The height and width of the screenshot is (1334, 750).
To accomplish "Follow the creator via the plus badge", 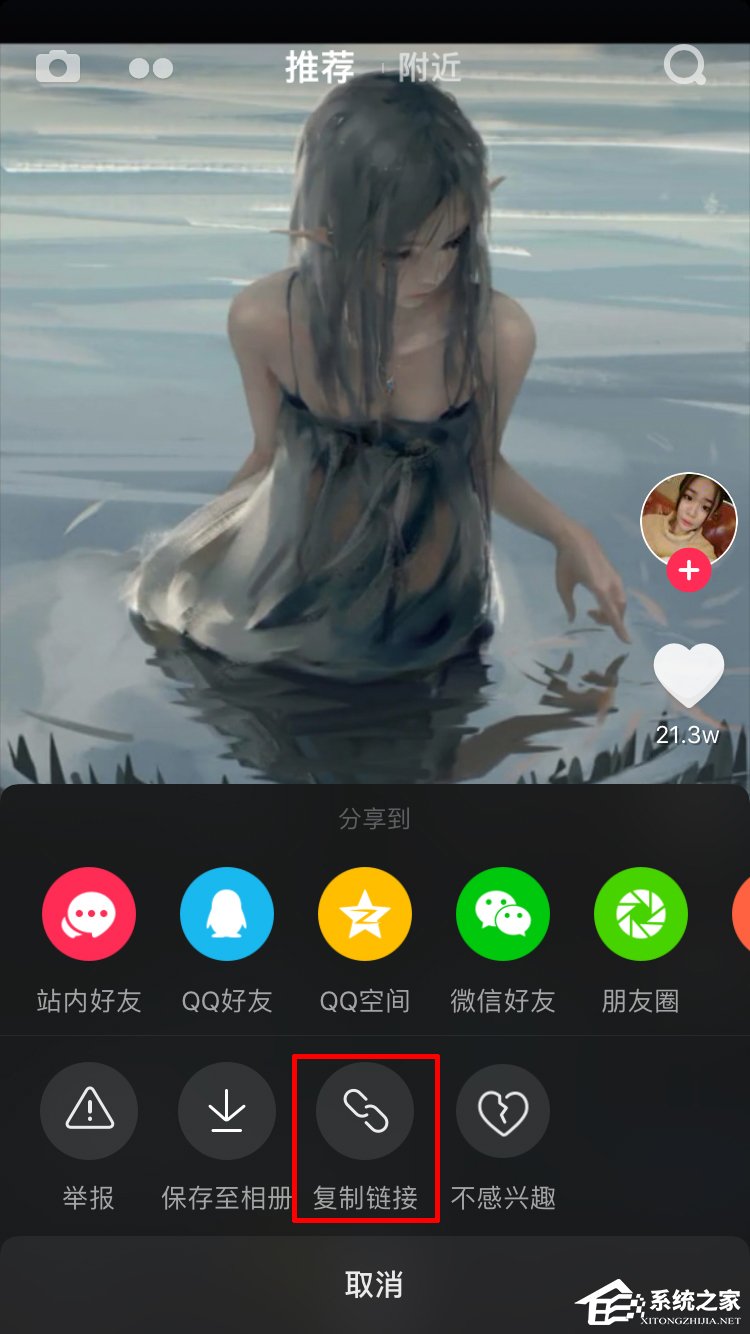I will point(688,571).
